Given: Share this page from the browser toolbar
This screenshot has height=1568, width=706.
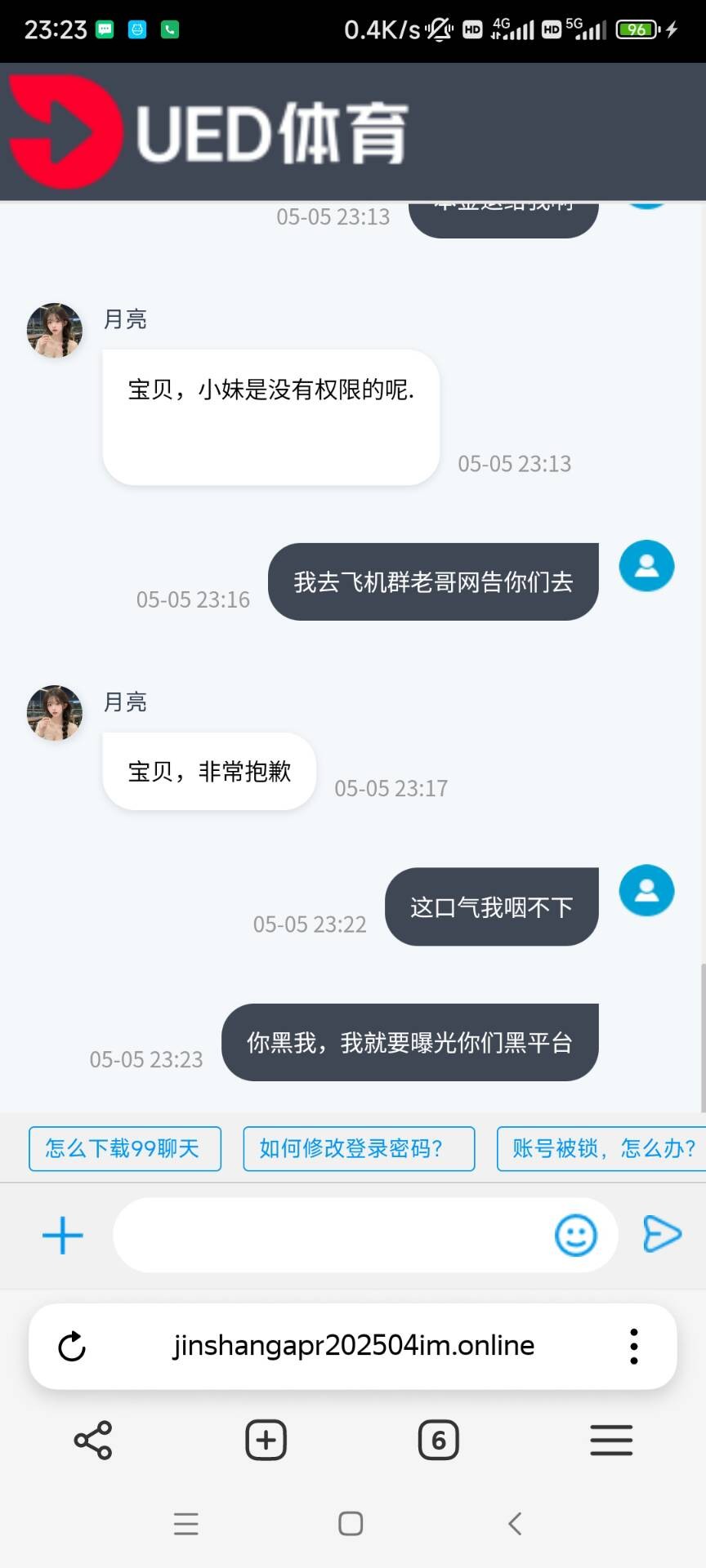Looking at the screenshot, I should [93, 1440].
